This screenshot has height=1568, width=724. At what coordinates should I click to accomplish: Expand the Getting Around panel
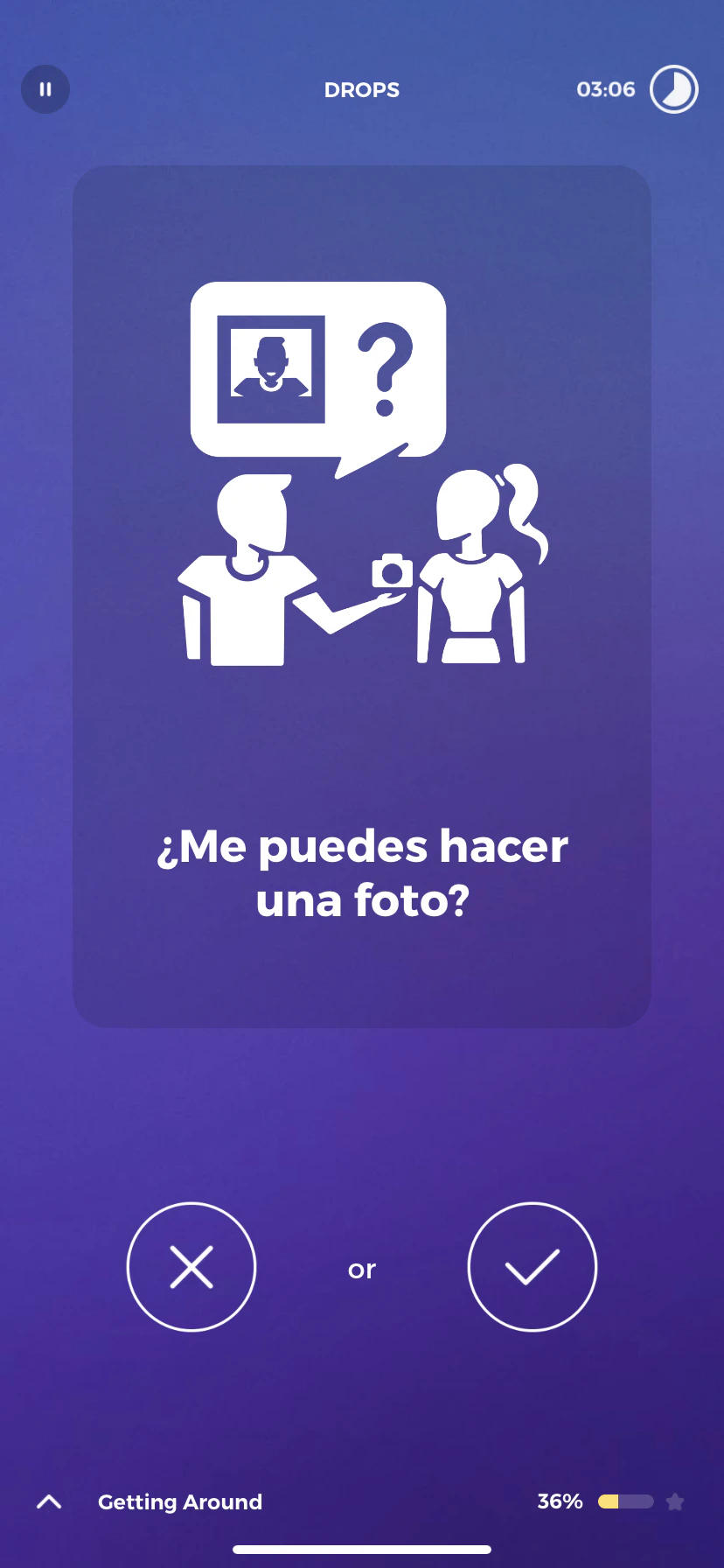[x=49, y=1502]
